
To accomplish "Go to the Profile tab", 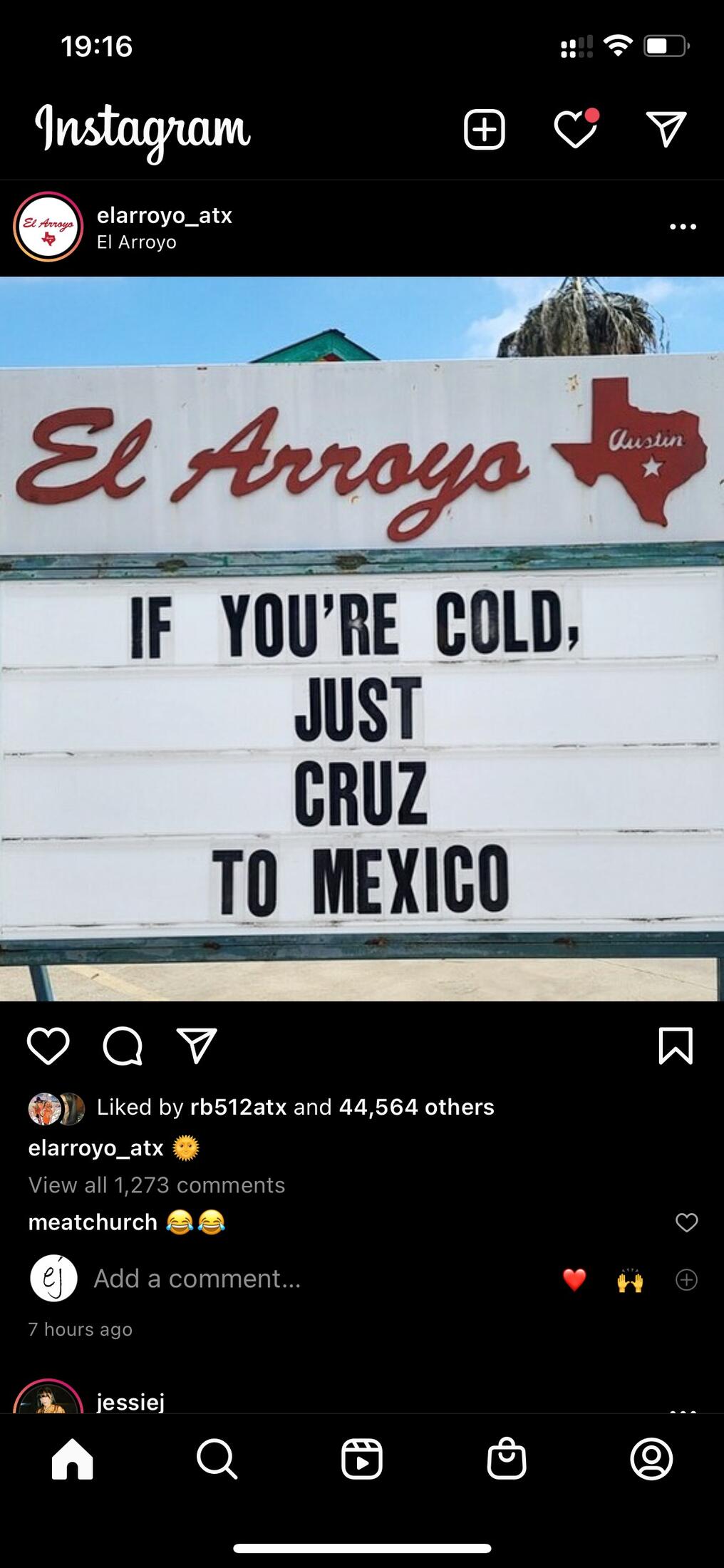I will tap(651, 1459).
